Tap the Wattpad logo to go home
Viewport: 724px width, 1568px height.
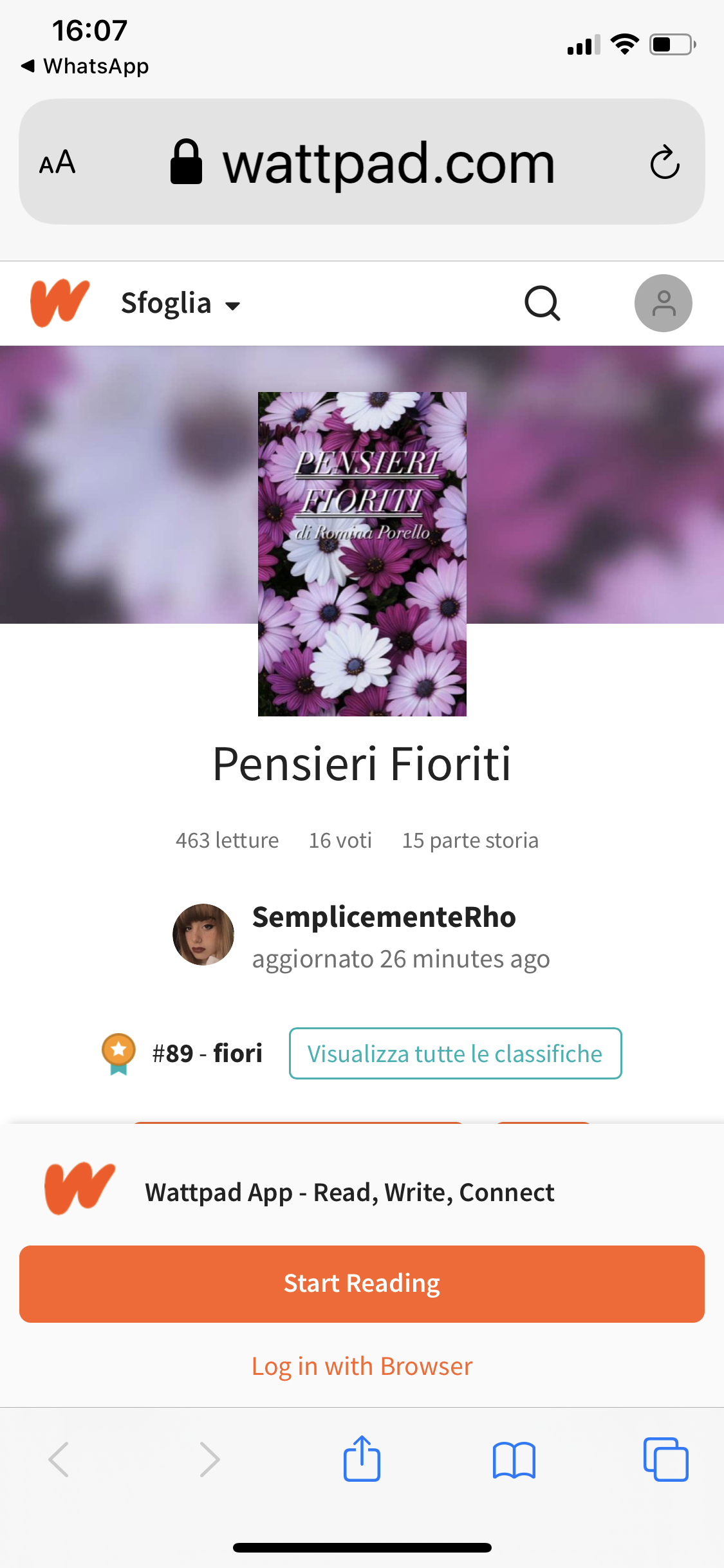(60, 303)
